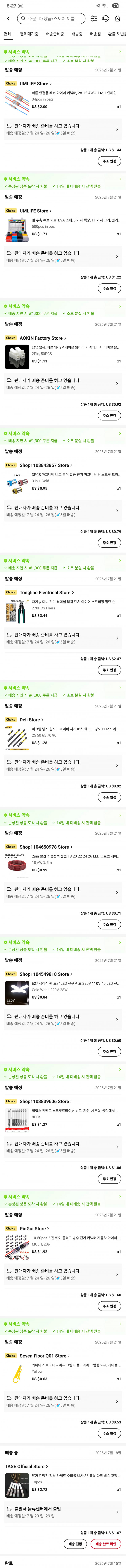Switch to the 배송됨 tab
This screenshot has height=1568, width=126.
click(x=95, y=34)
